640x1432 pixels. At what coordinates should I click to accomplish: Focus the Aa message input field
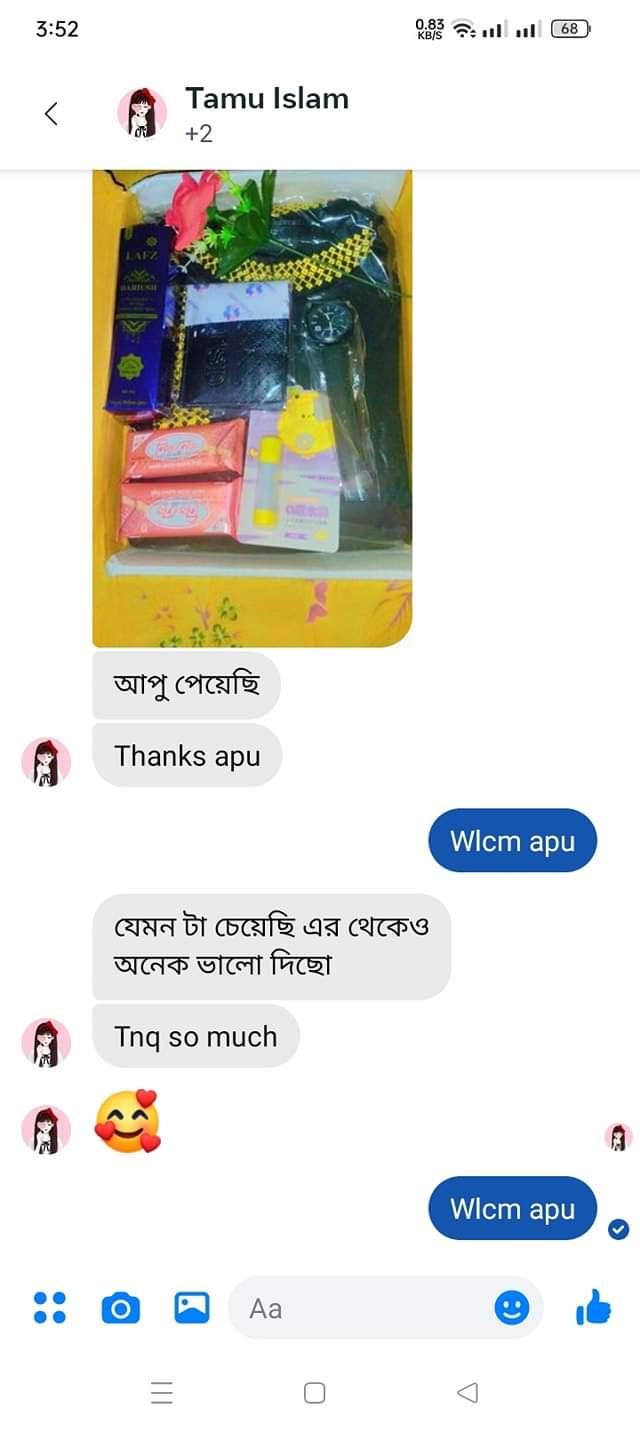[360, 1308]
